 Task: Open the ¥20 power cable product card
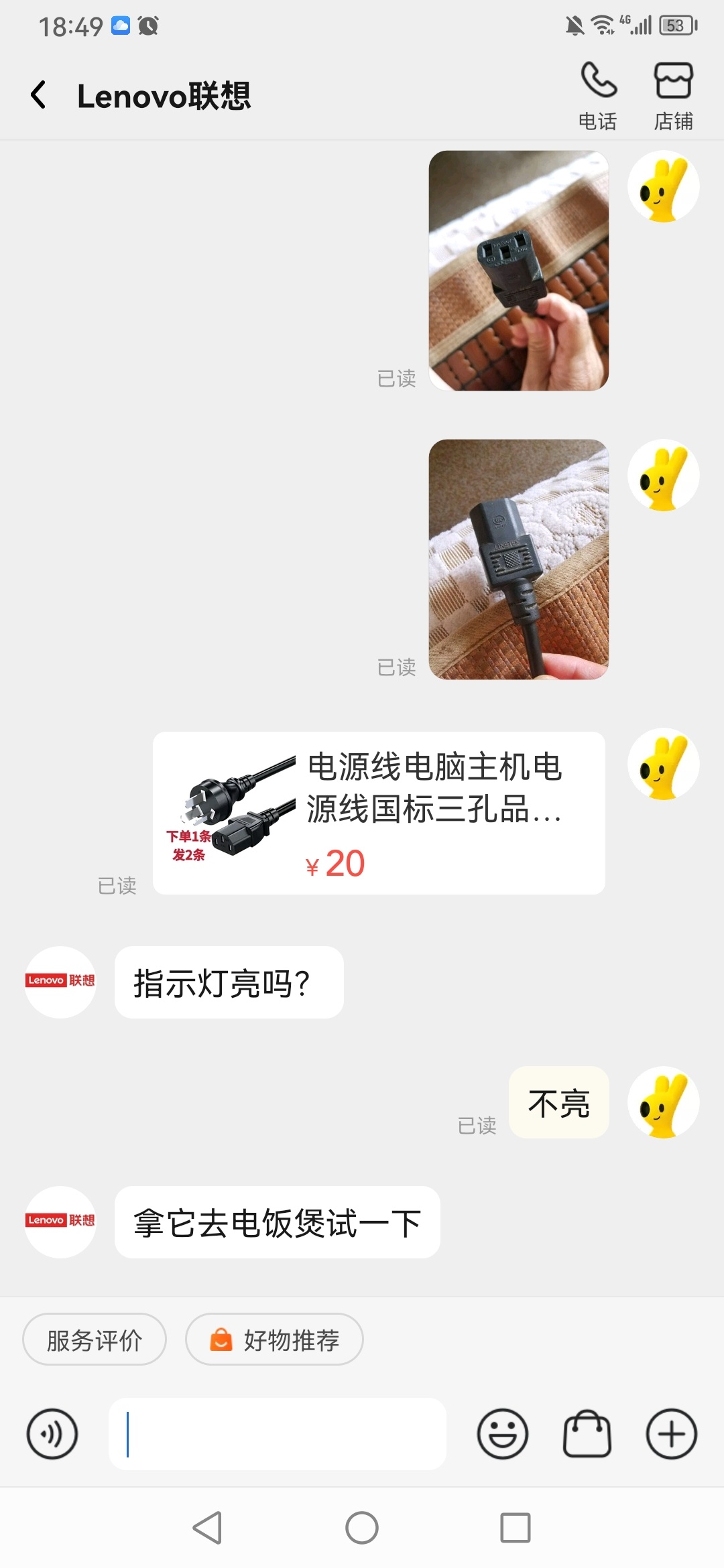coord(379,812)
